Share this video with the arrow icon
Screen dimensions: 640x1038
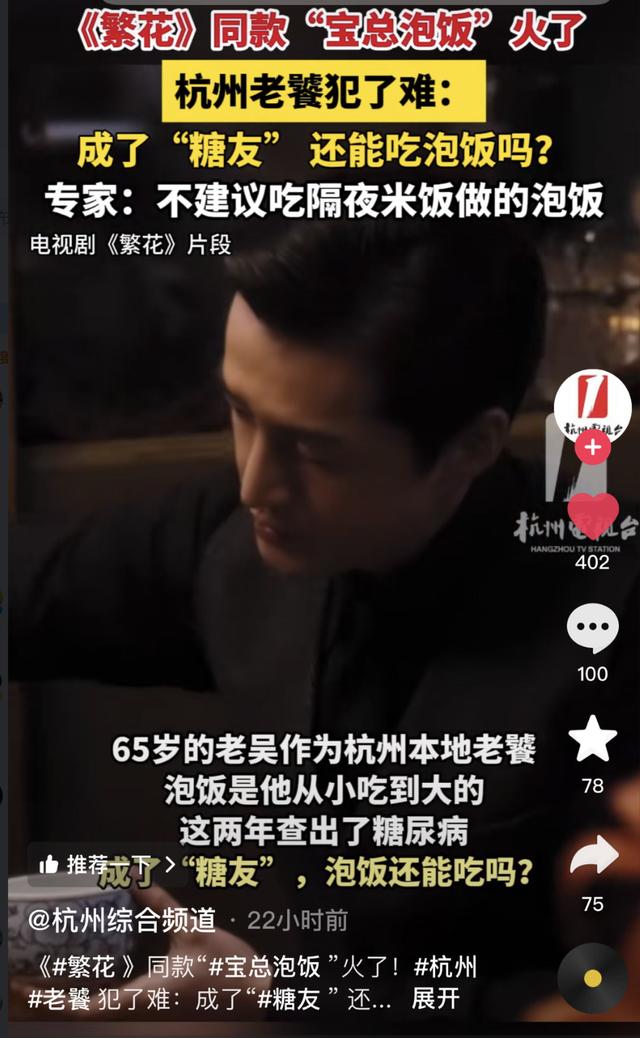[594, 855]
